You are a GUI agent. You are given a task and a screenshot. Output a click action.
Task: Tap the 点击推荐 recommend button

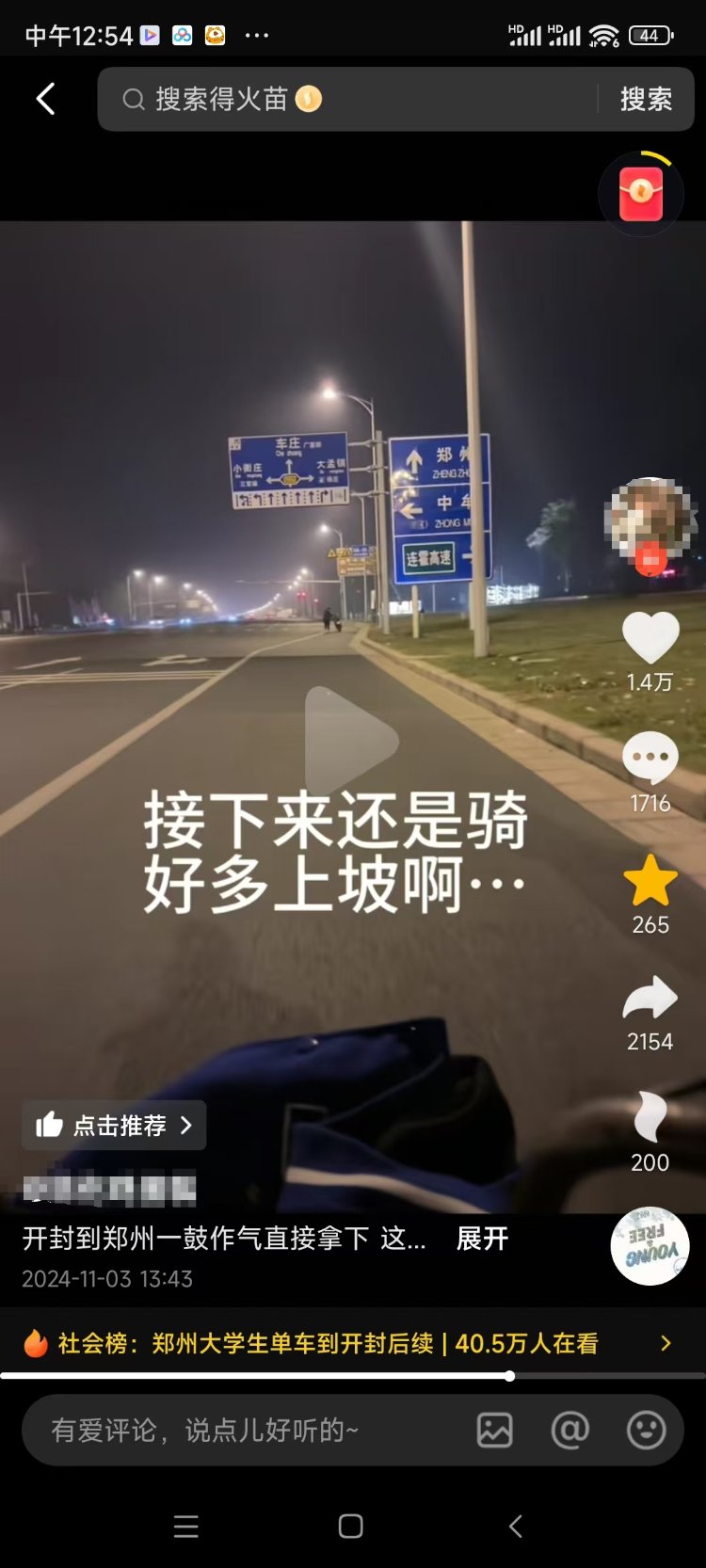click(114, 1125)
